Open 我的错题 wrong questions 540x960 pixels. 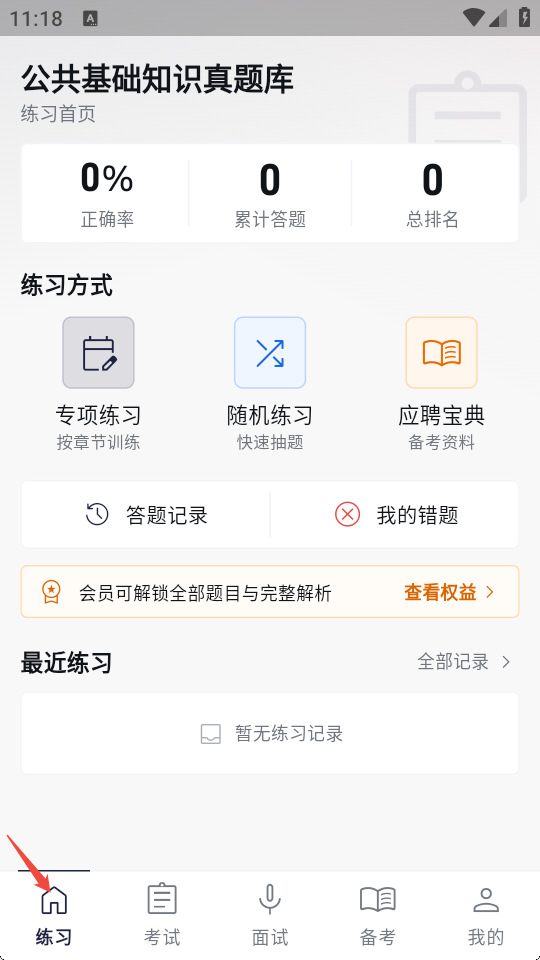tap(395, 514)
